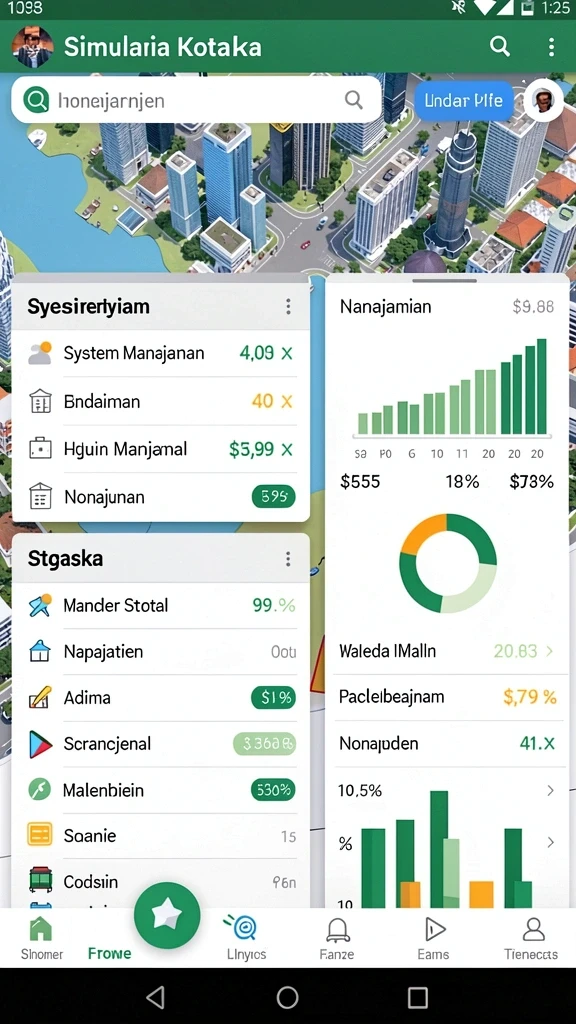Image resolution: width=576 pixels, height=1024 pixels.
Task: Tap the green star floating button
Action: click(167, 916)
